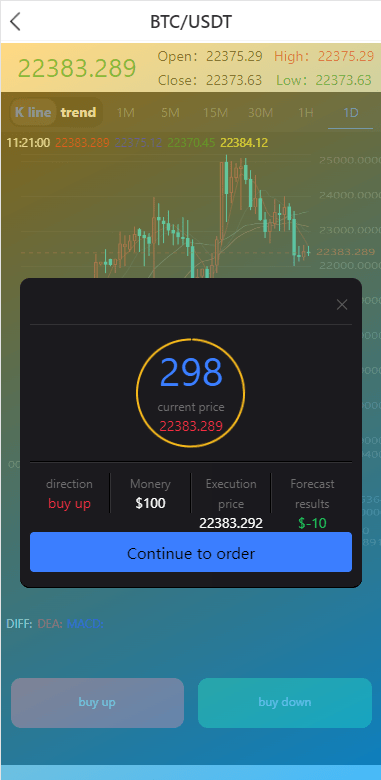Tap the buy up button at the bottom
The width and height of the screenshot is (381, 780).
(x=97, y=702)
